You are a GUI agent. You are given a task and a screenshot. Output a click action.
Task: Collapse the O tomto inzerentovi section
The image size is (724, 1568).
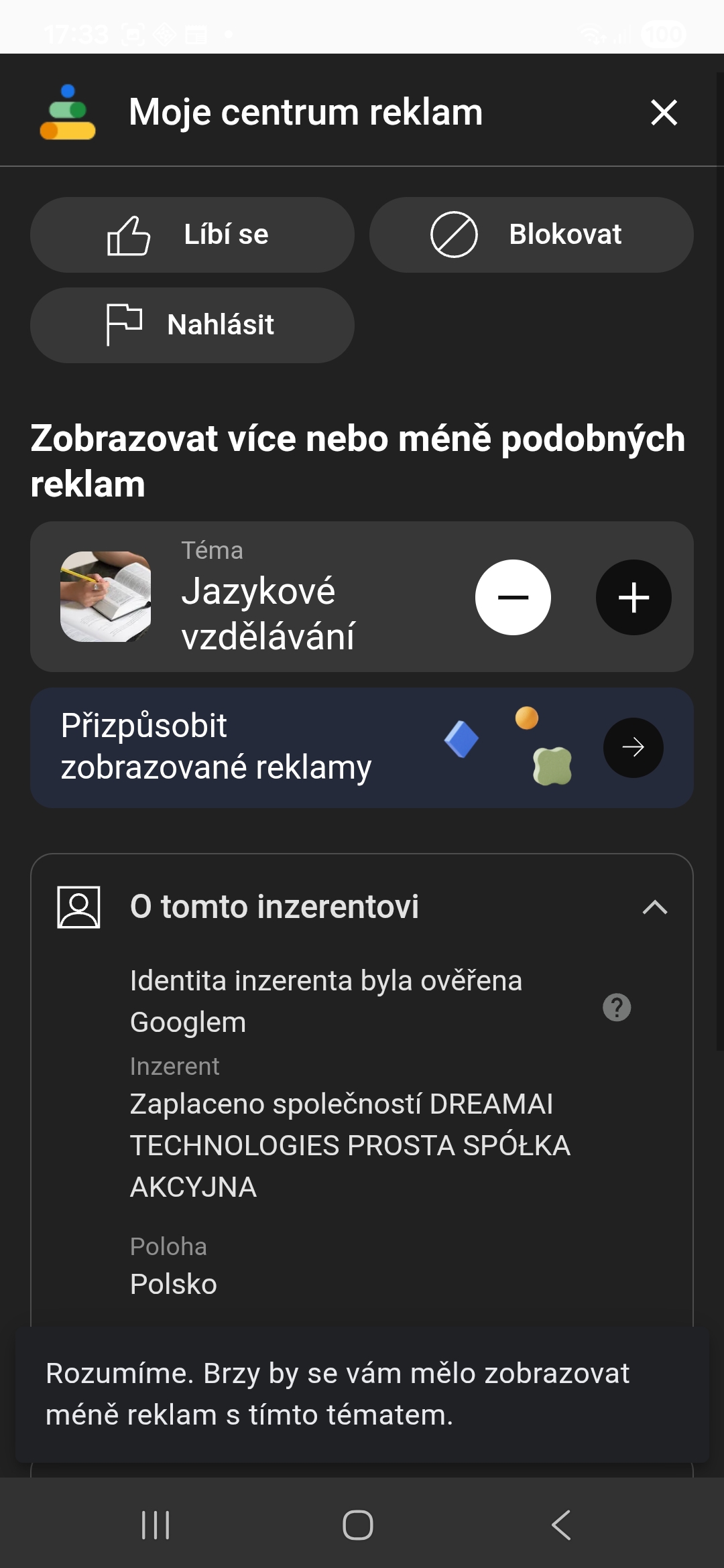(x=654, y=907)
